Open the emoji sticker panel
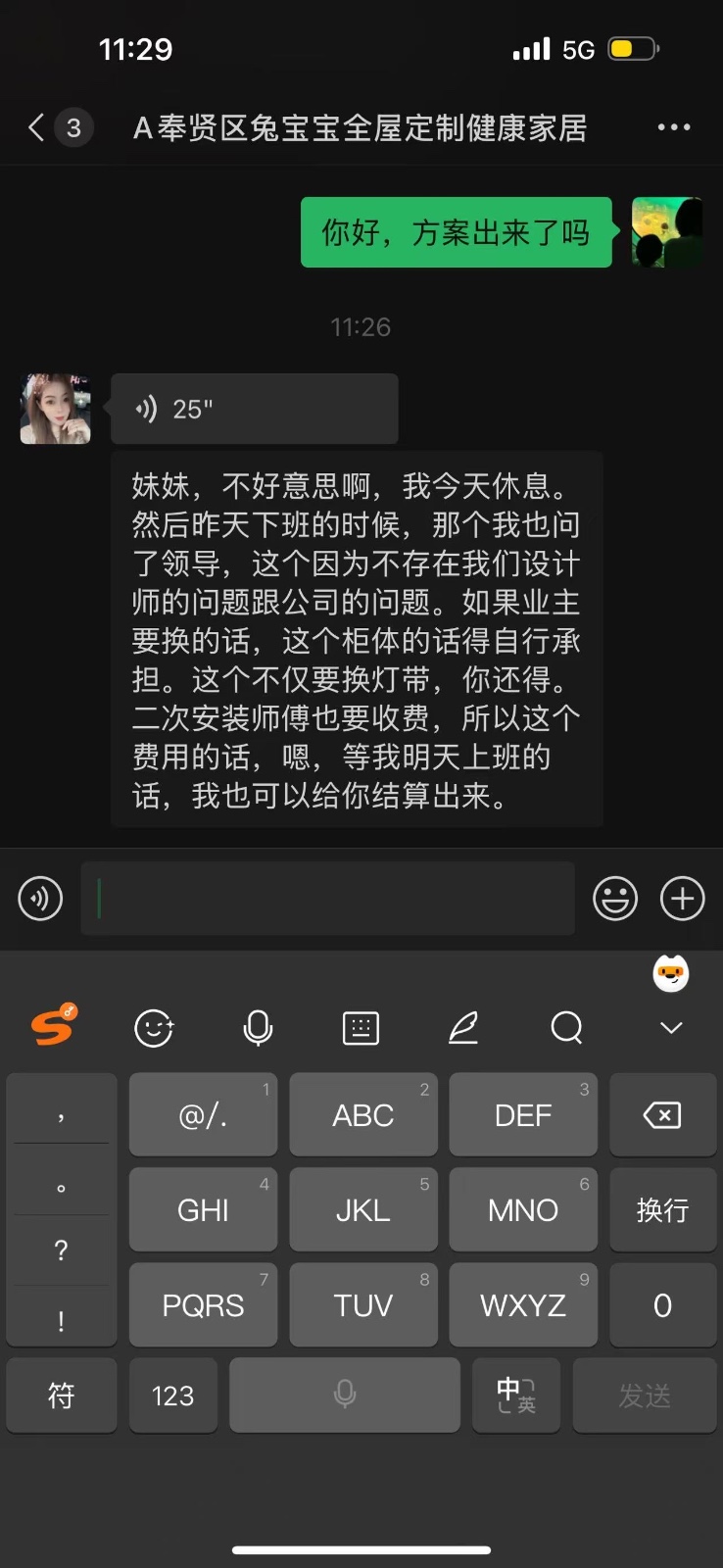Image resolution: width=723 pixels, height=1568 pixels. click(x=615, y=899)
